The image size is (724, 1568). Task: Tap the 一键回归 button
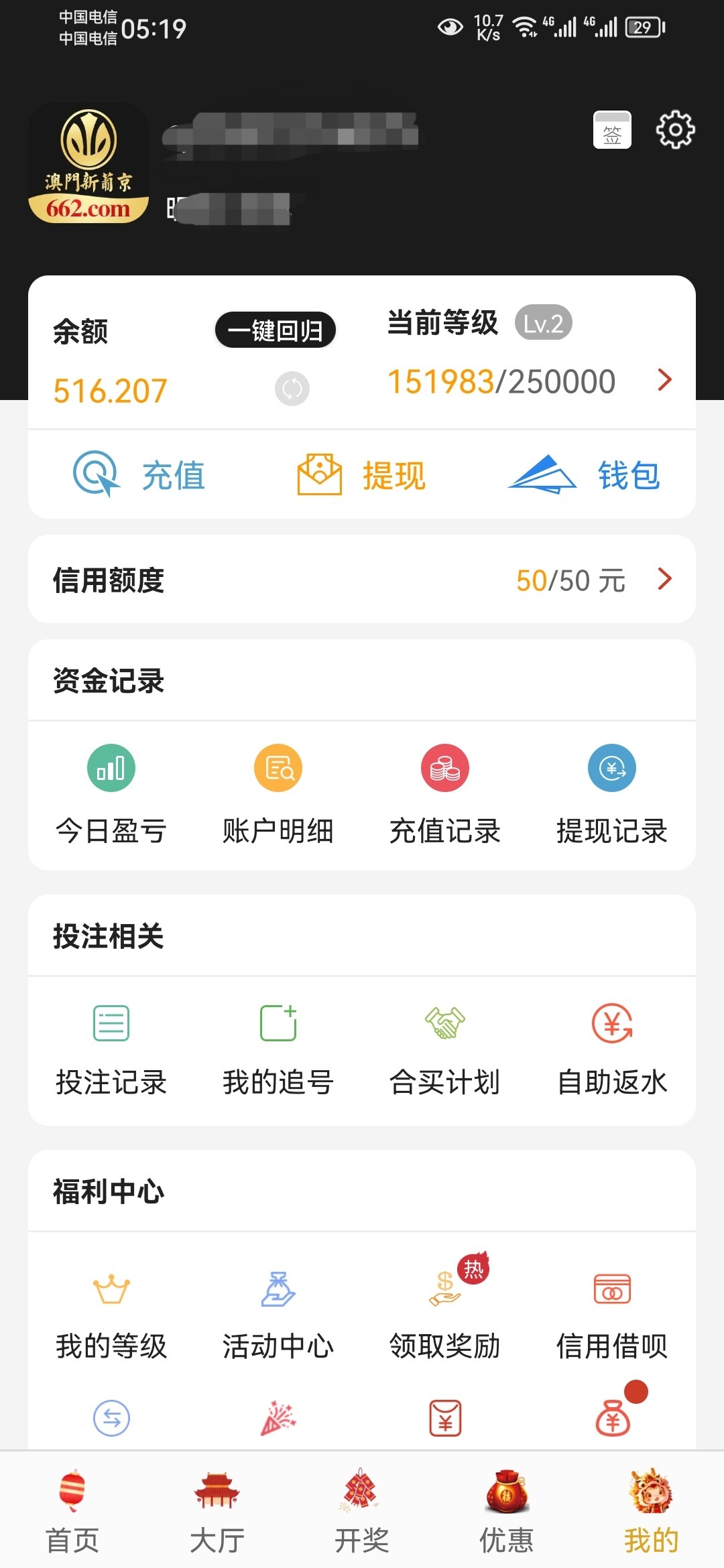pyautogui.click(x=275, y=330)
